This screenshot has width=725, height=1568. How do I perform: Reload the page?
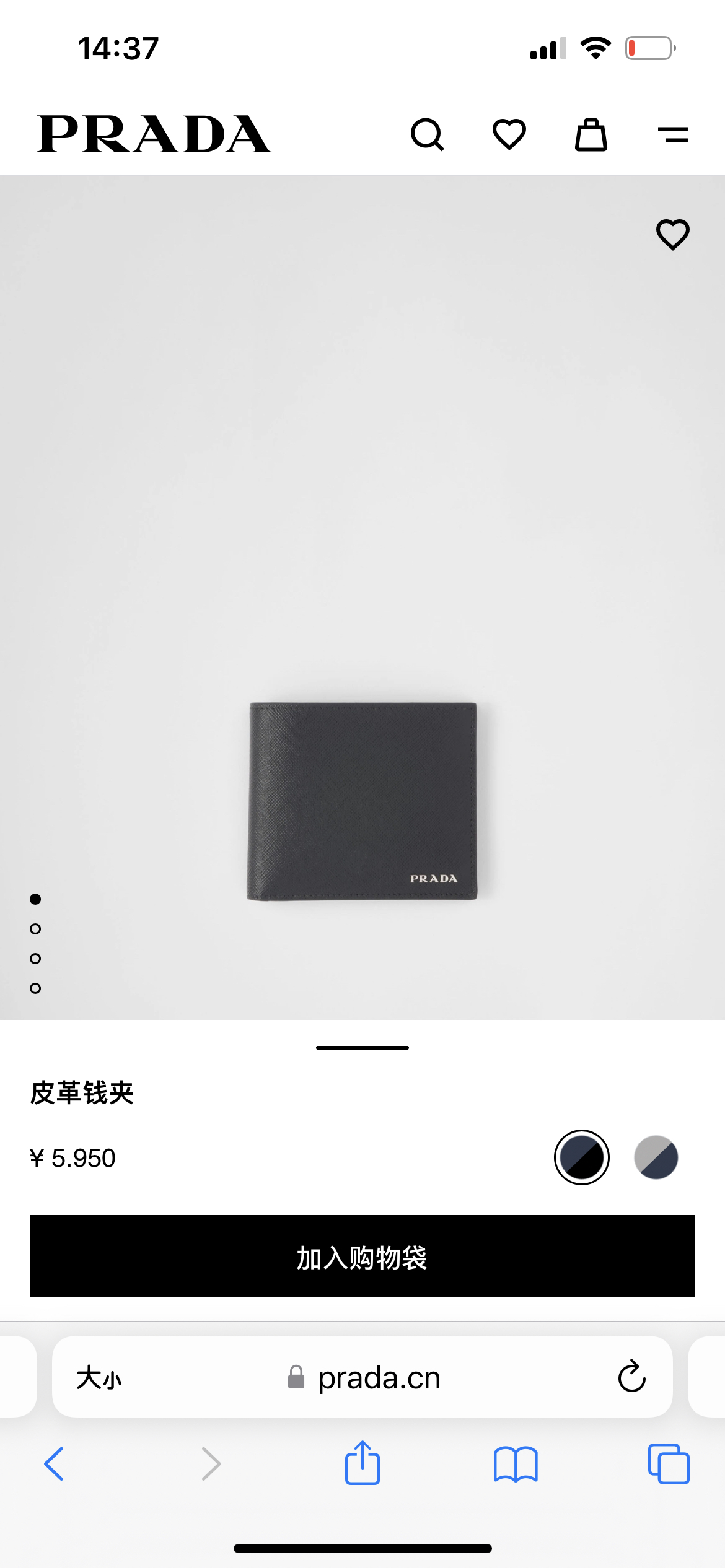[x=631, y=1377]
